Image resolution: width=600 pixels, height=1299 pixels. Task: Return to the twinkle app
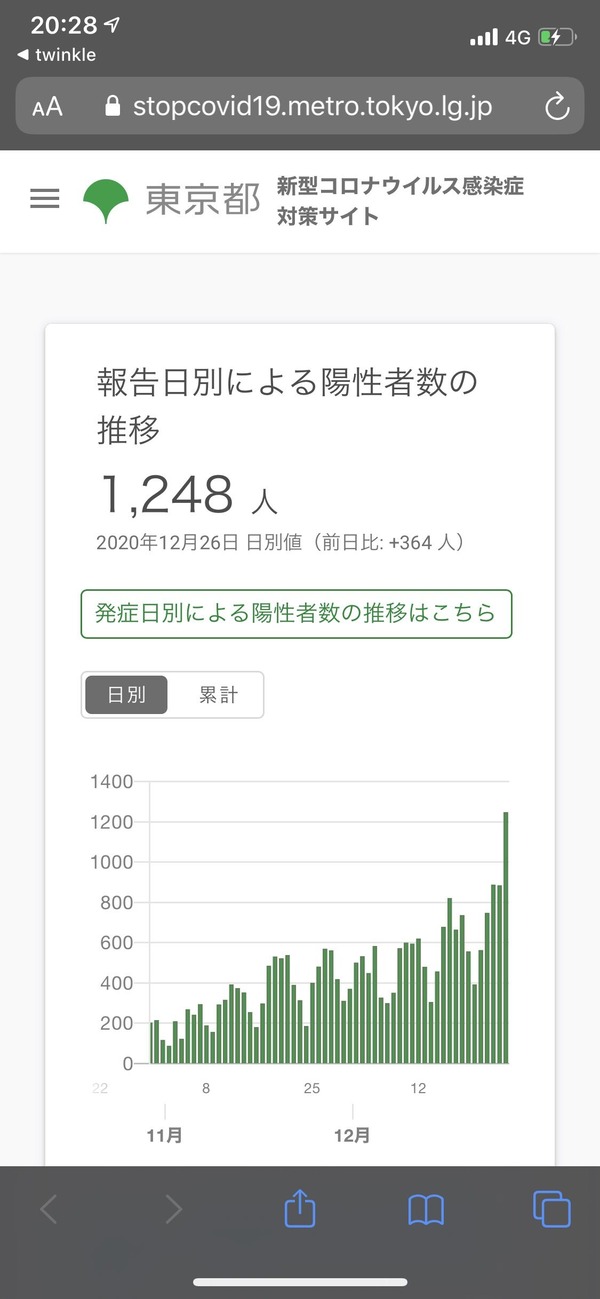58,55
